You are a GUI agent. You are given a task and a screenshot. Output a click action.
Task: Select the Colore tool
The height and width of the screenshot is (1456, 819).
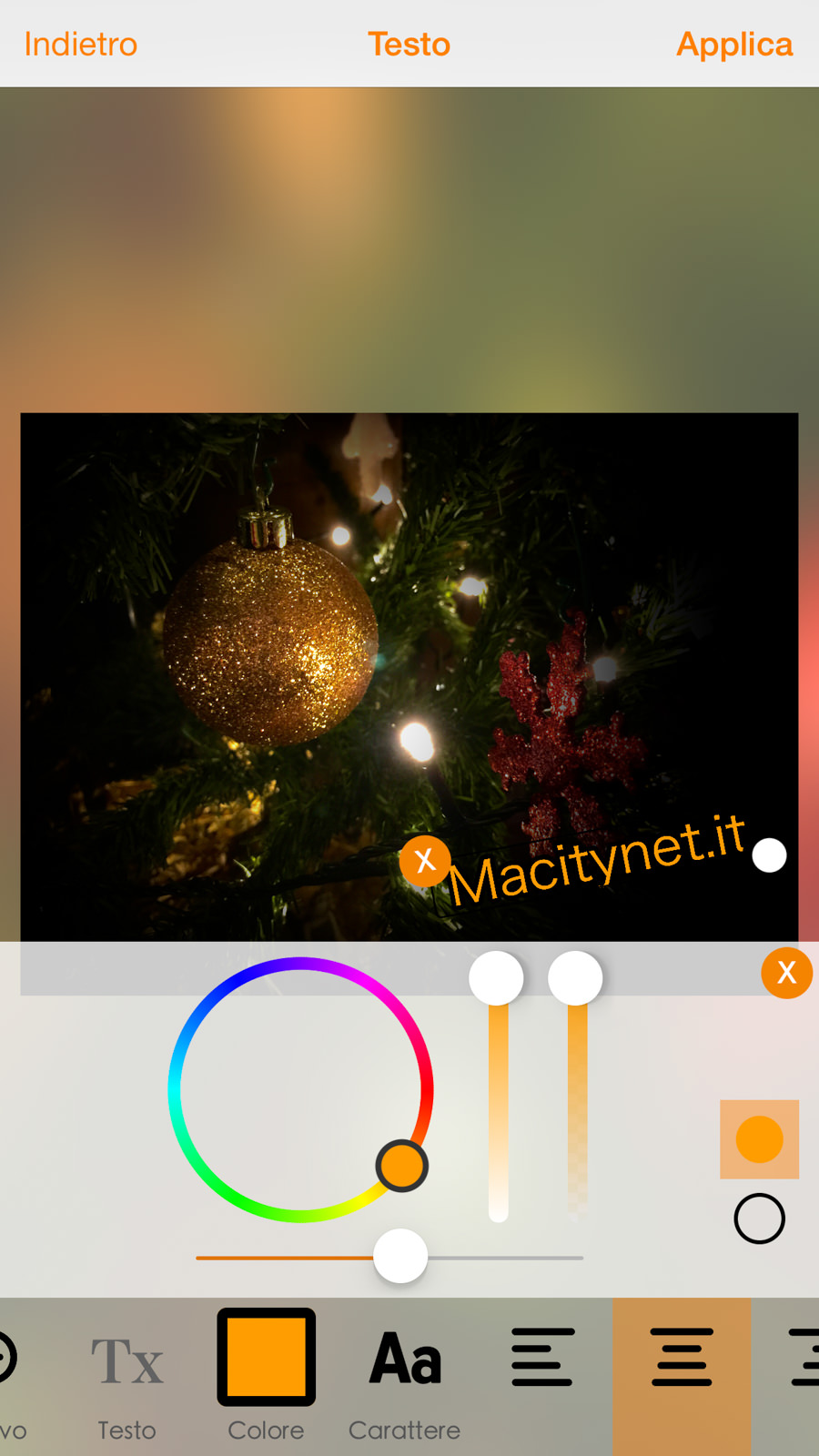pyautogui.click(x=266, y=1379)
